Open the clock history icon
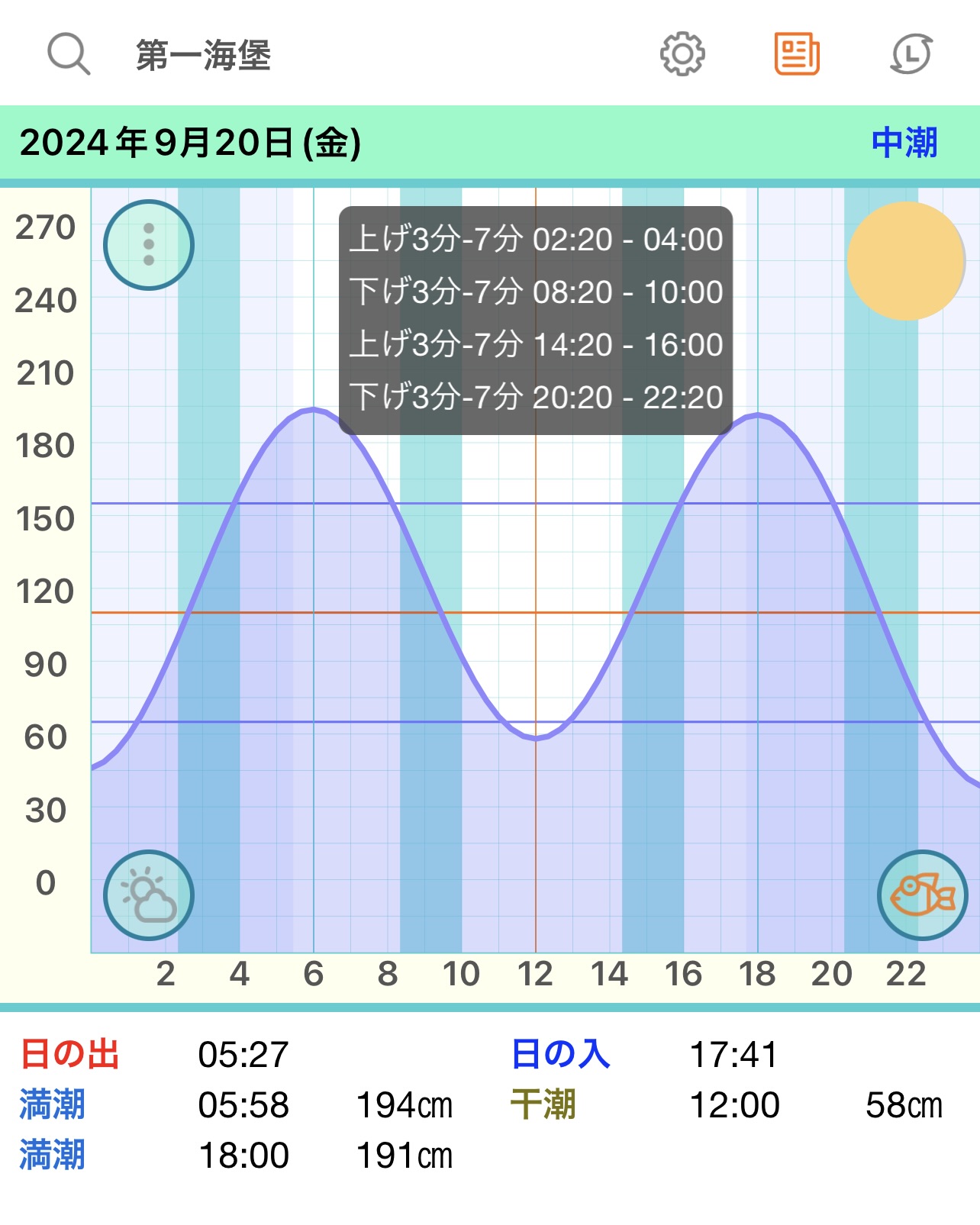The height and width of the screenshot is (1225, 980). (911, 54)
